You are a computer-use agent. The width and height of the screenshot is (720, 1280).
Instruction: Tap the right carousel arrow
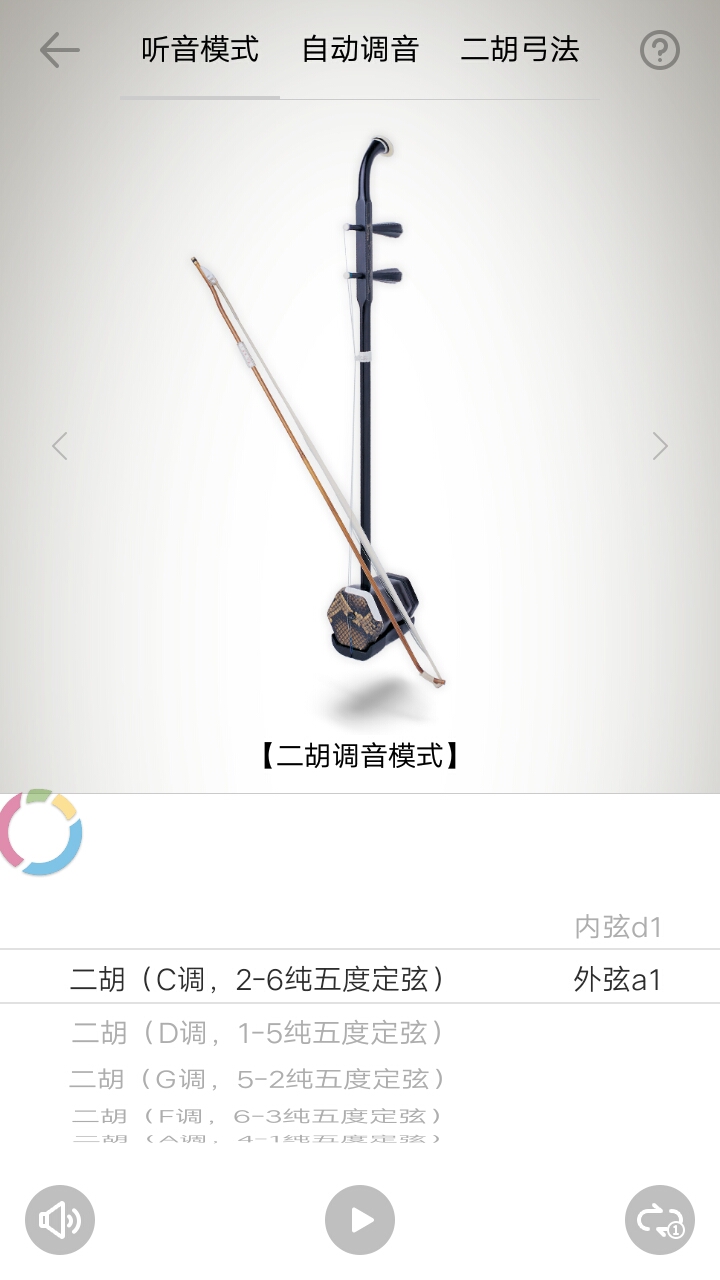point(660,446)
